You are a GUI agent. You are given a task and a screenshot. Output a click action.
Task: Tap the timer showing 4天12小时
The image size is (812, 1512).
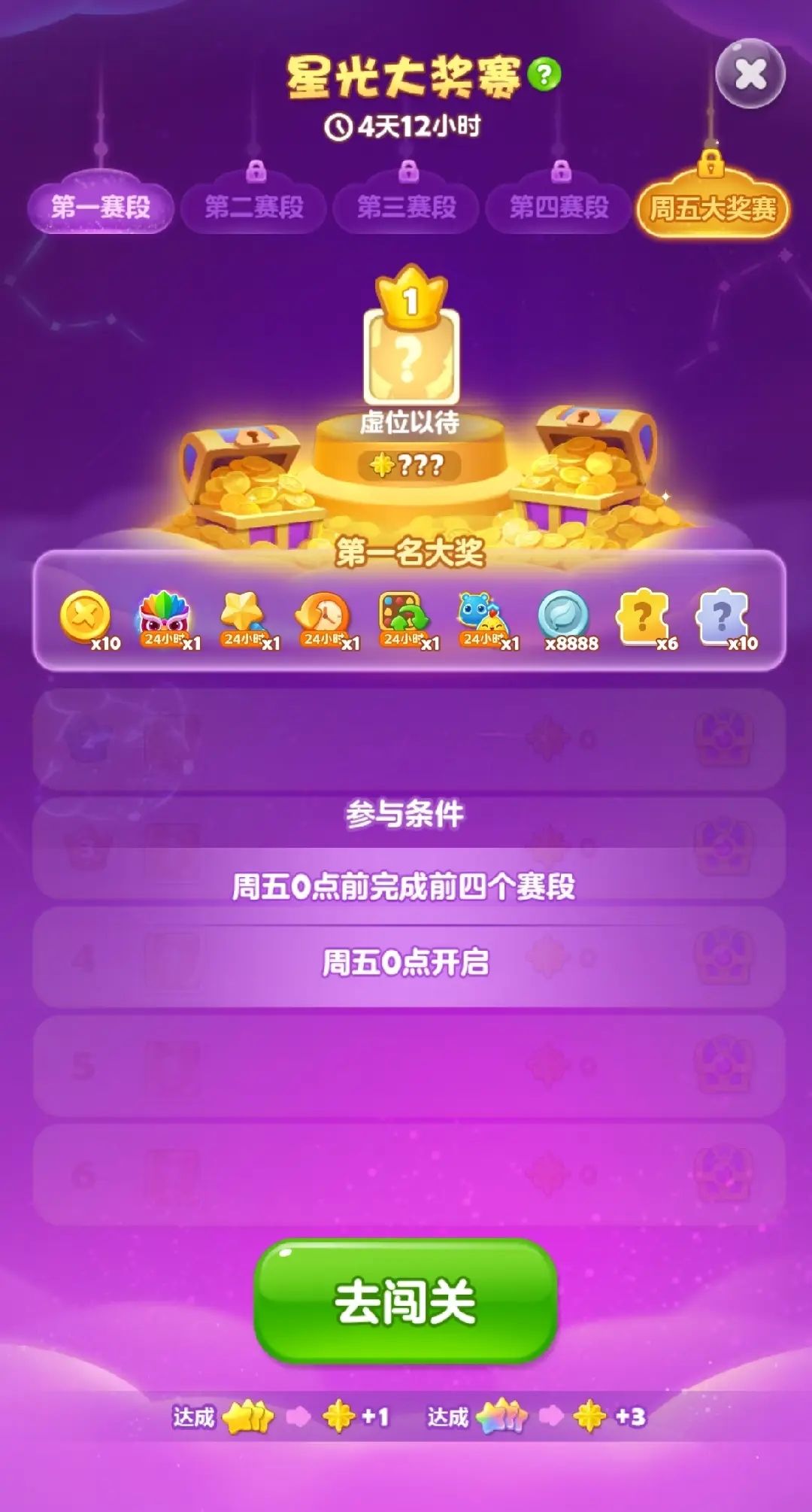coord(406,125)
